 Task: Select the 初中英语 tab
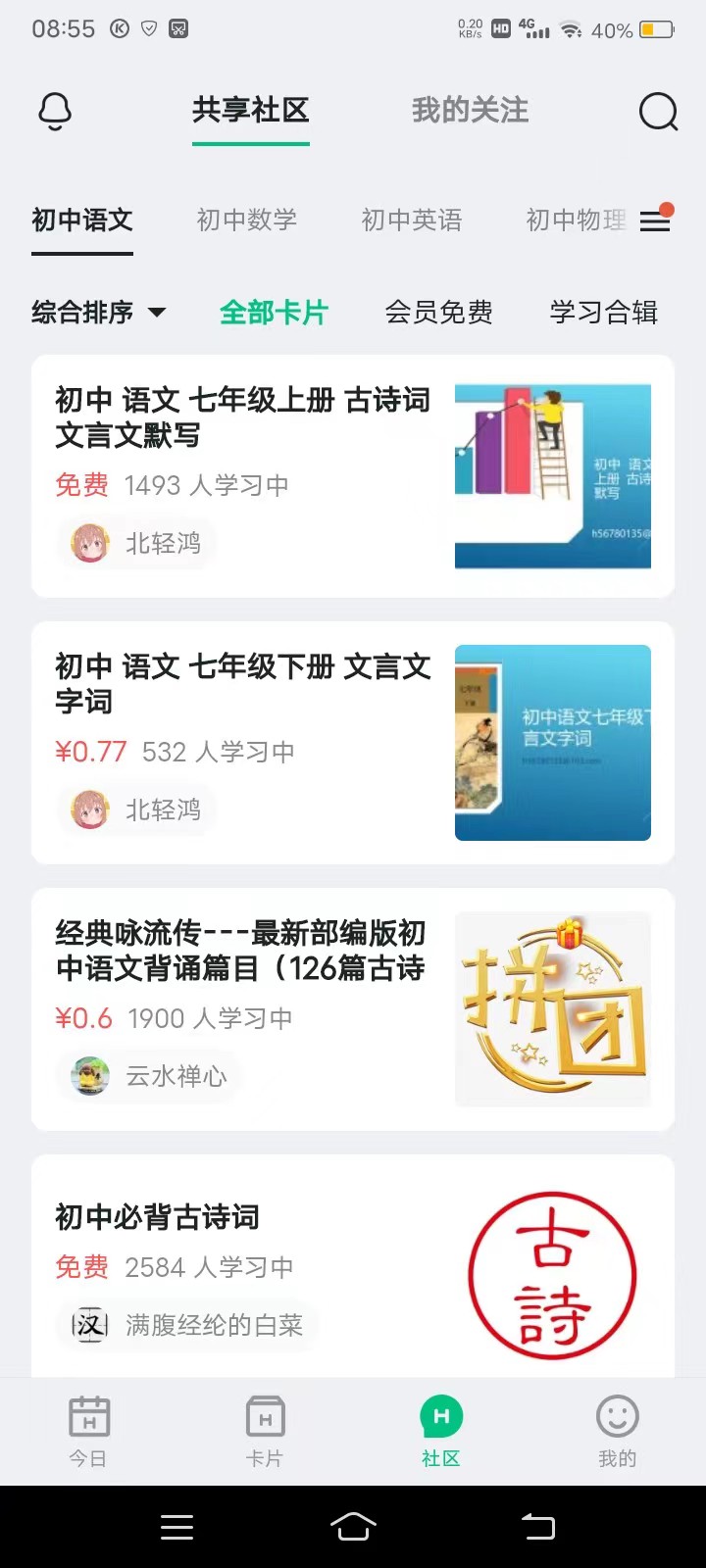click(412, 220)
